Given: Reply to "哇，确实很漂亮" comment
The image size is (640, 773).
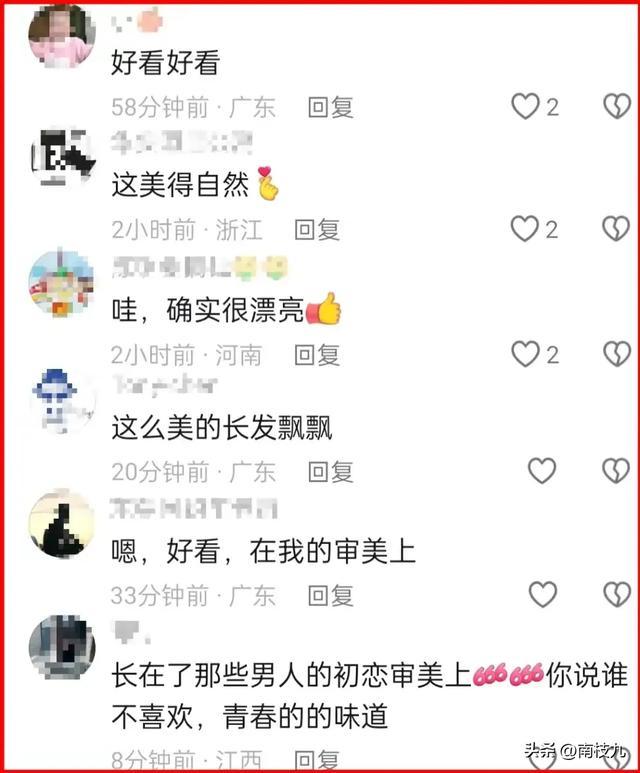Looking at the screenshot, I should click(317, 354).
